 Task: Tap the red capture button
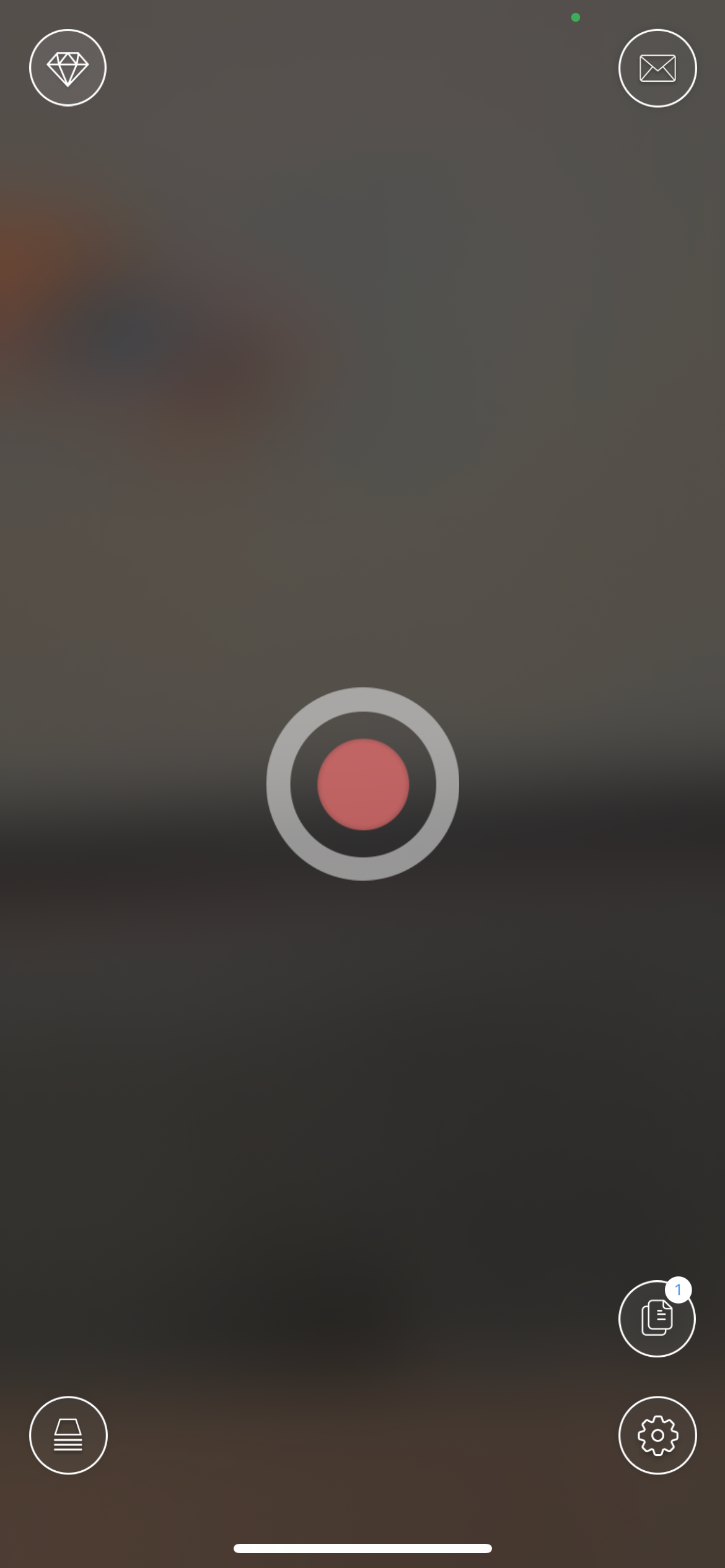(362, 784)
